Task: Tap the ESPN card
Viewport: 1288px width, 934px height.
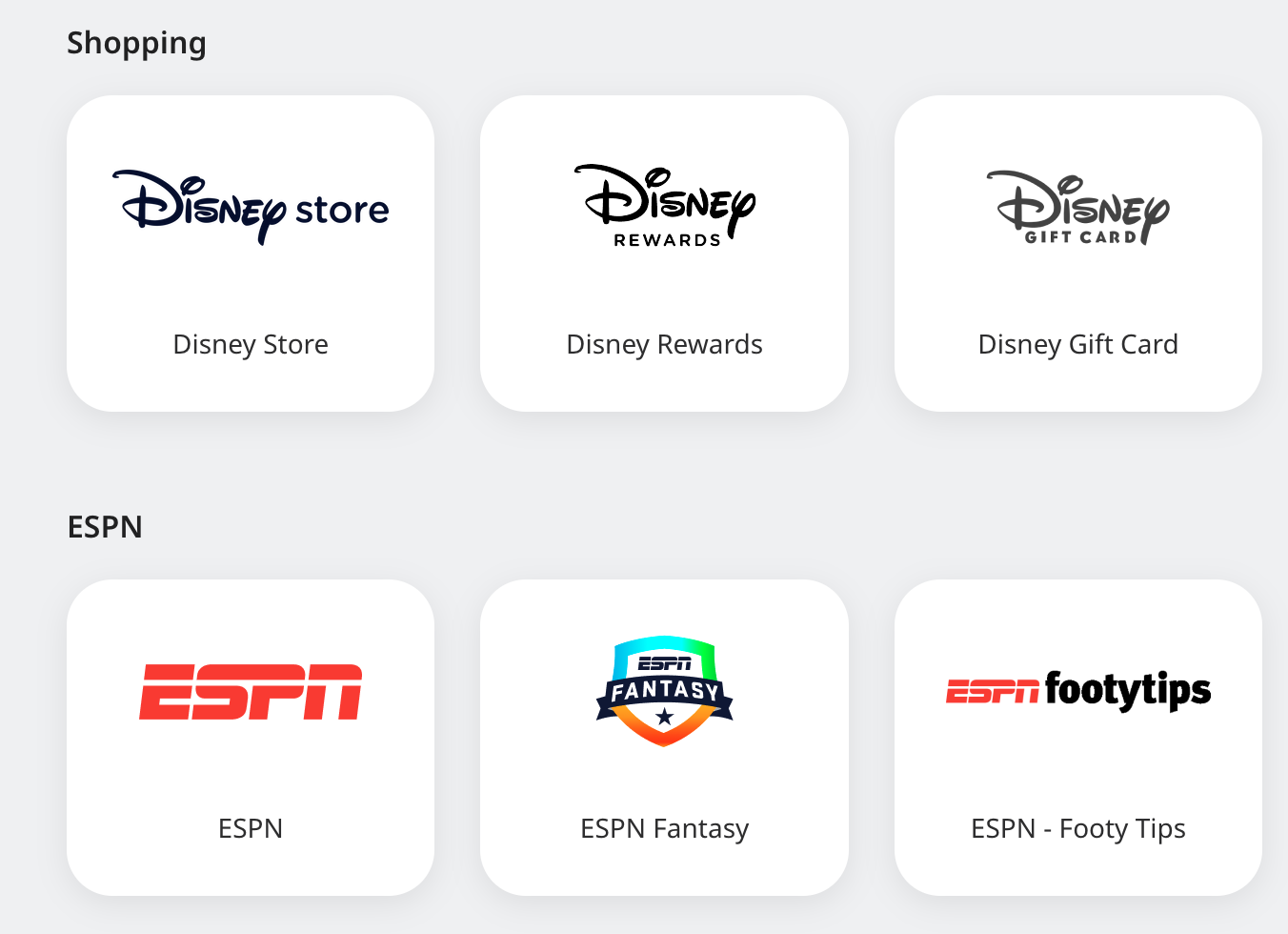Action: click(x=251, y=738)
